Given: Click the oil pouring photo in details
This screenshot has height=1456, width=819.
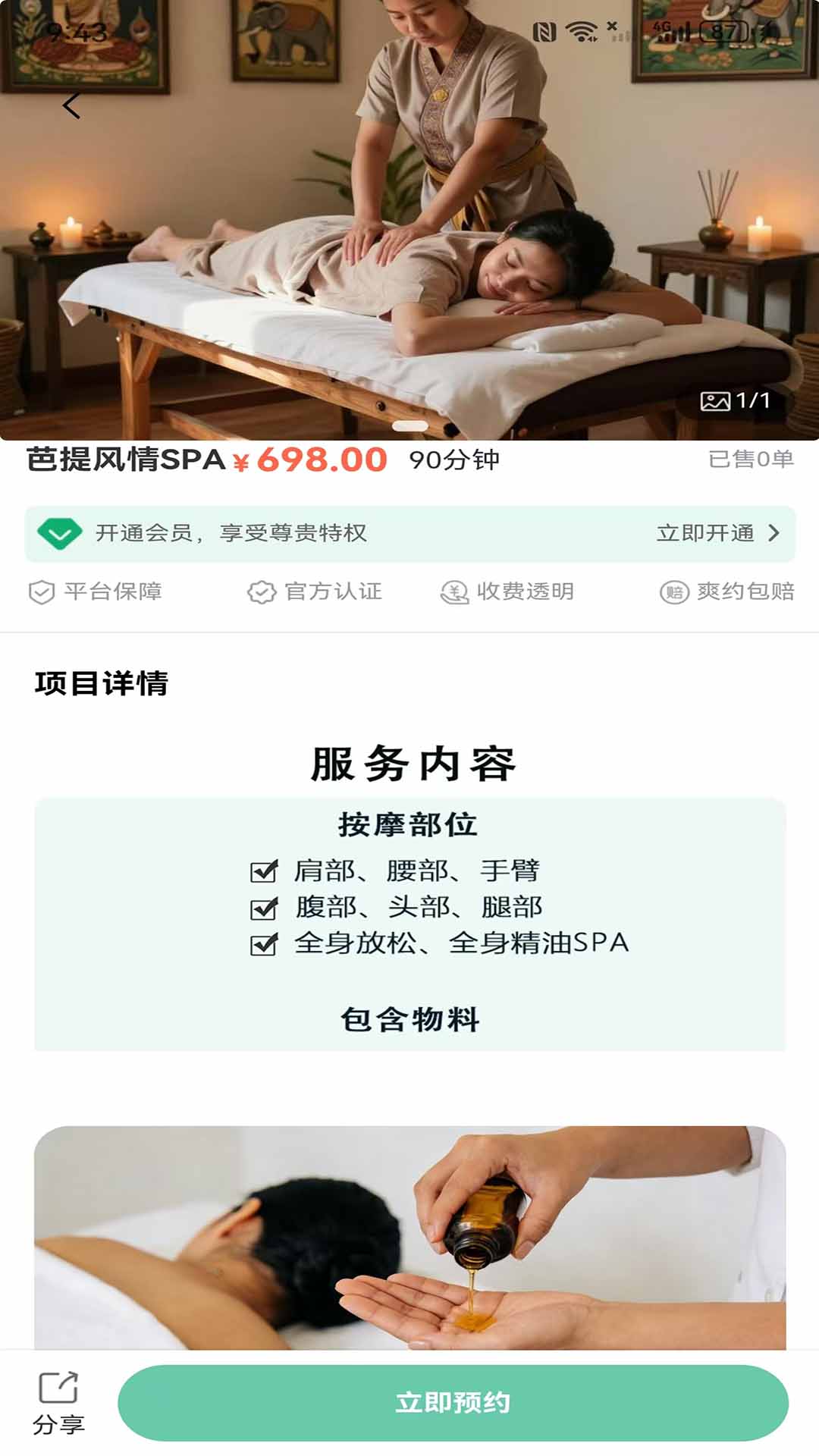Looking at the screenshot, I should click(409, 1236).
